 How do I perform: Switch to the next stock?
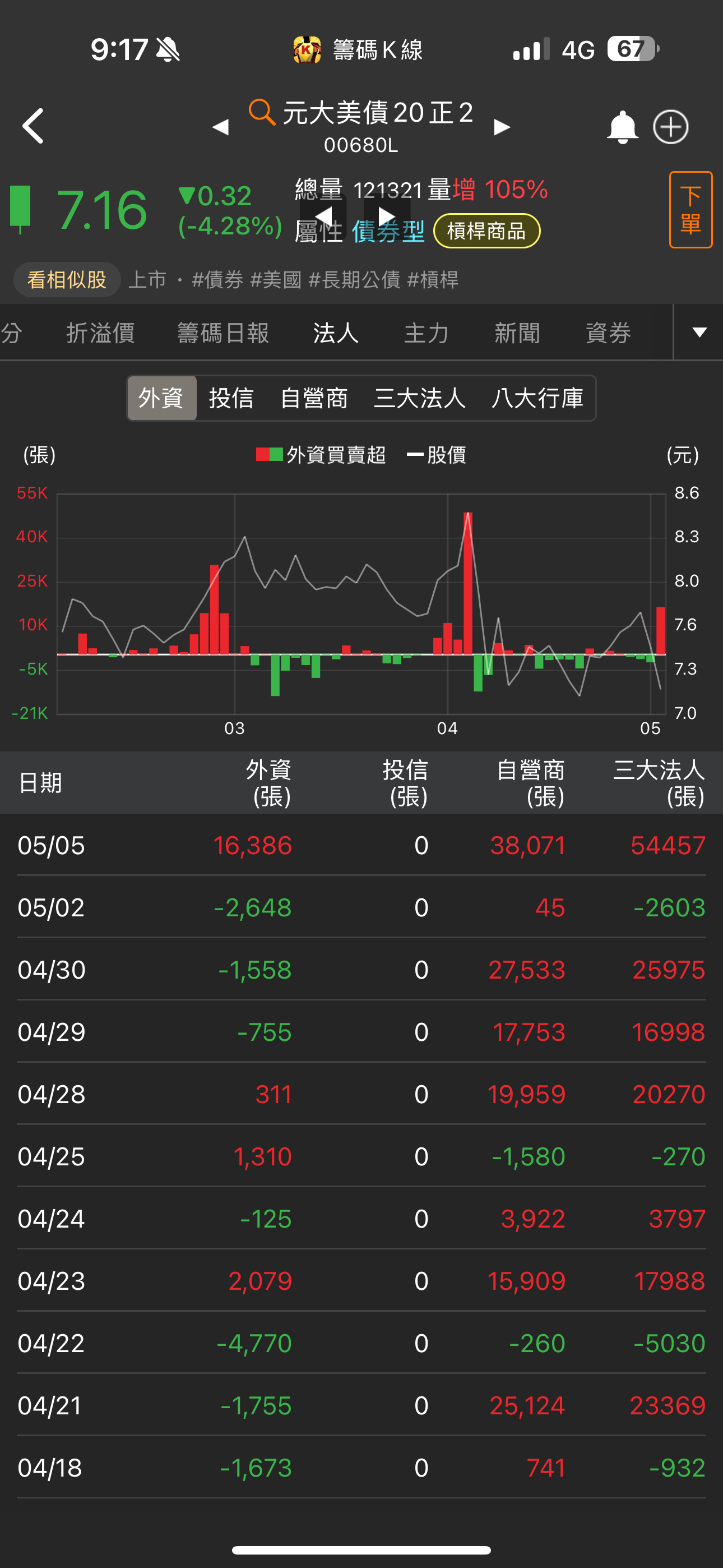tap(502, 127)
